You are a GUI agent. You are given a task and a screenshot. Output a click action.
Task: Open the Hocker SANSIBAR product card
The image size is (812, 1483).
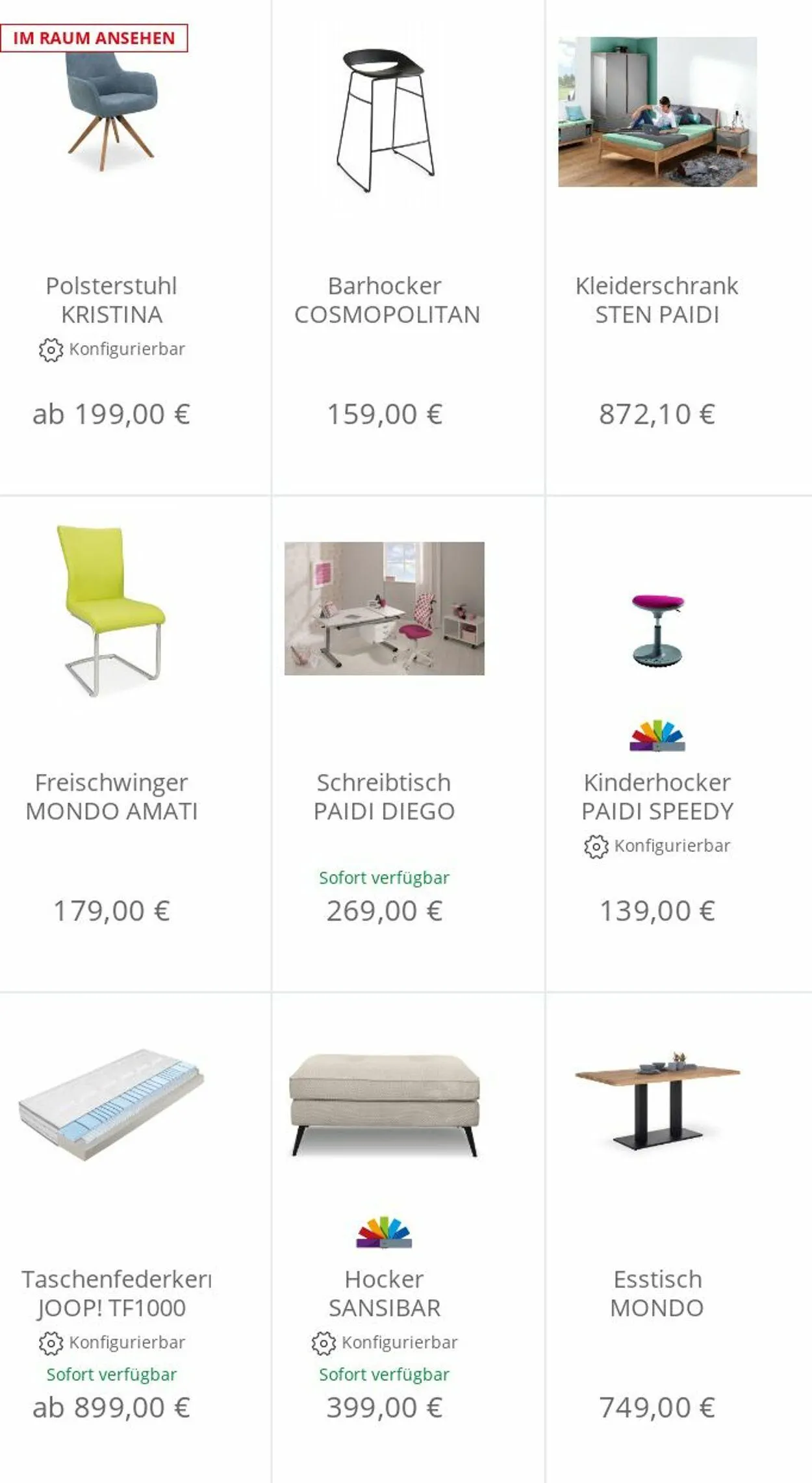click(x=408, y=1238)
